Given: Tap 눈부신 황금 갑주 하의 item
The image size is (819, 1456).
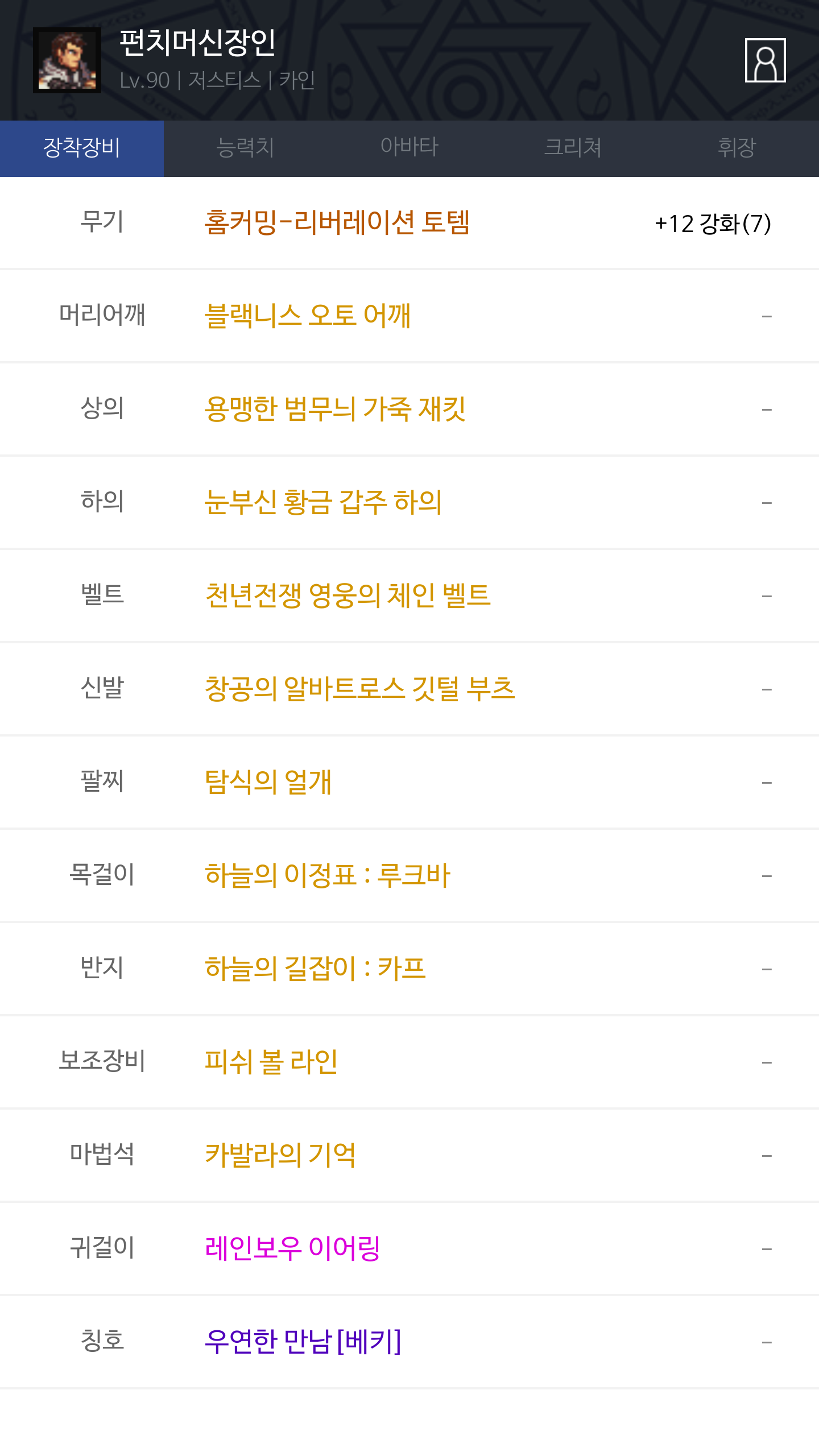Looking at the screenshot, I should [409, 502].
